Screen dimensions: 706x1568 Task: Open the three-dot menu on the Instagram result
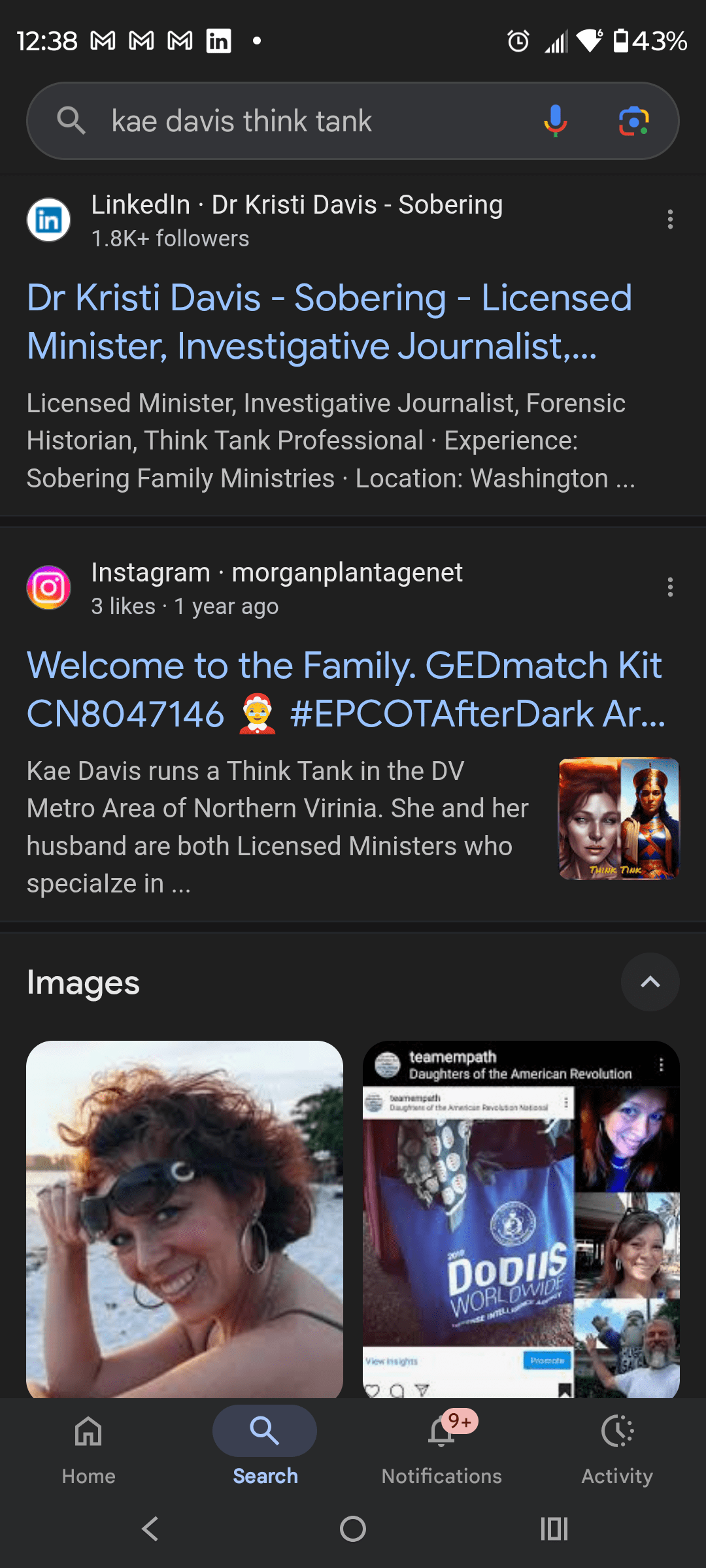[670, 587]
